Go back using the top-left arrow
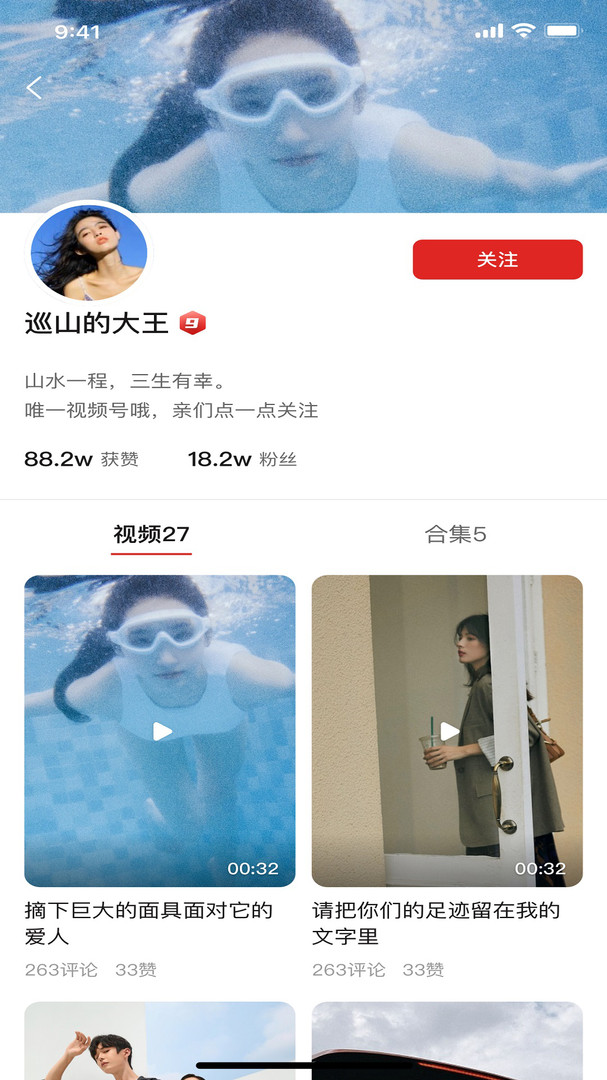The width and height of the screenshot is (607, 1080). pos(34,88)
